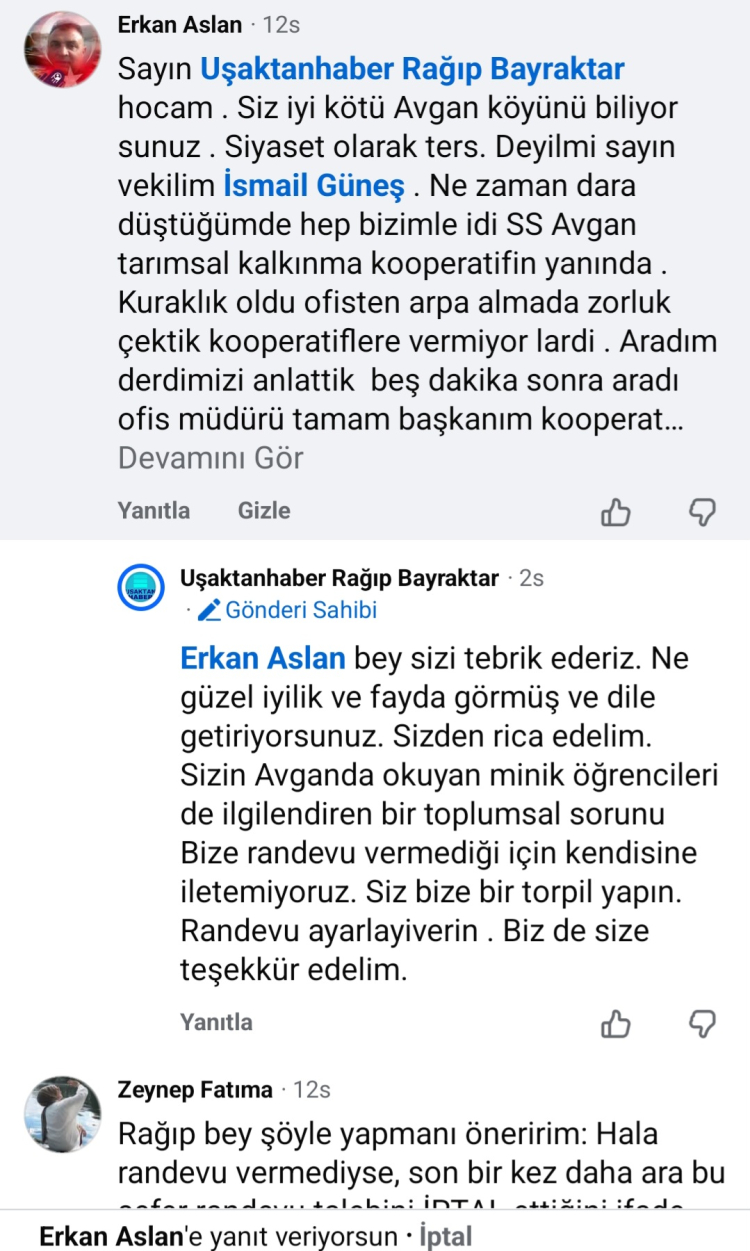
Task: Hide Erkan Aslan's comment with Gizle
Action: click(x=264, y=510)
